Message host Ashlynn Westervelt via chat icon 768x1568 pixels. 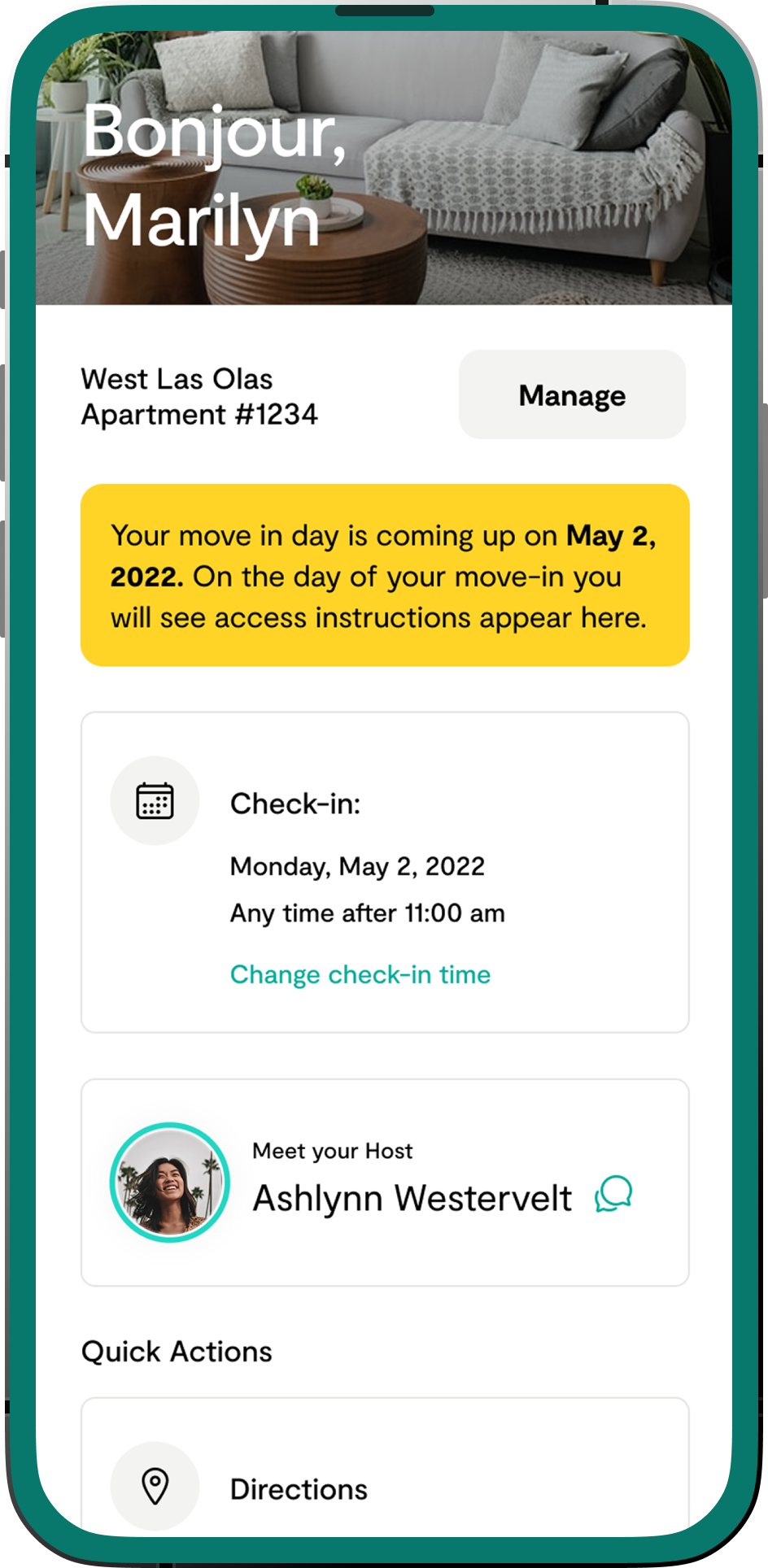[x=613, y=1194]
